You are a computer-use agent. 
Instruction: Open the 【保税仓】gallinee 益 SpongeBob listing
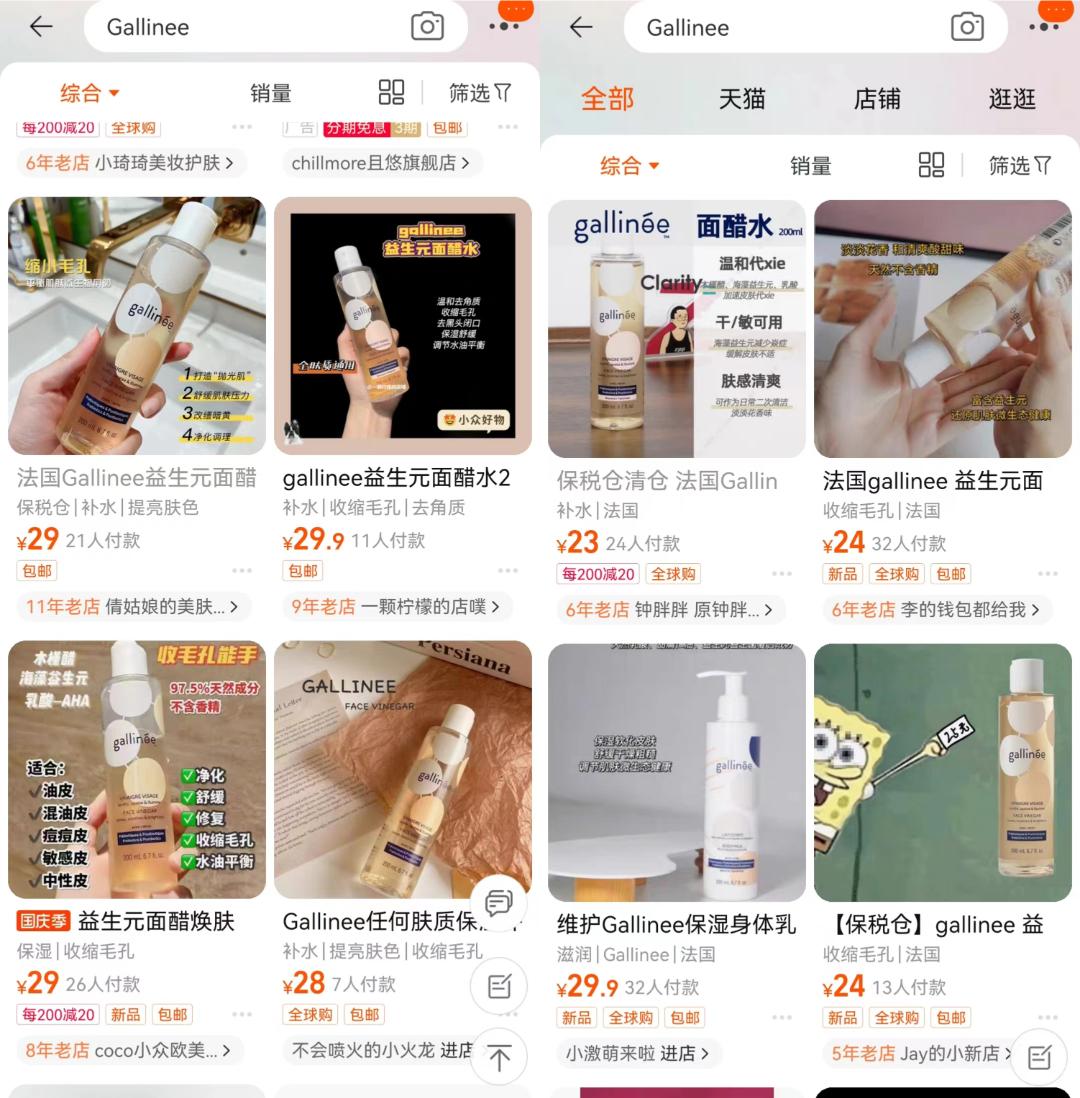943,772
